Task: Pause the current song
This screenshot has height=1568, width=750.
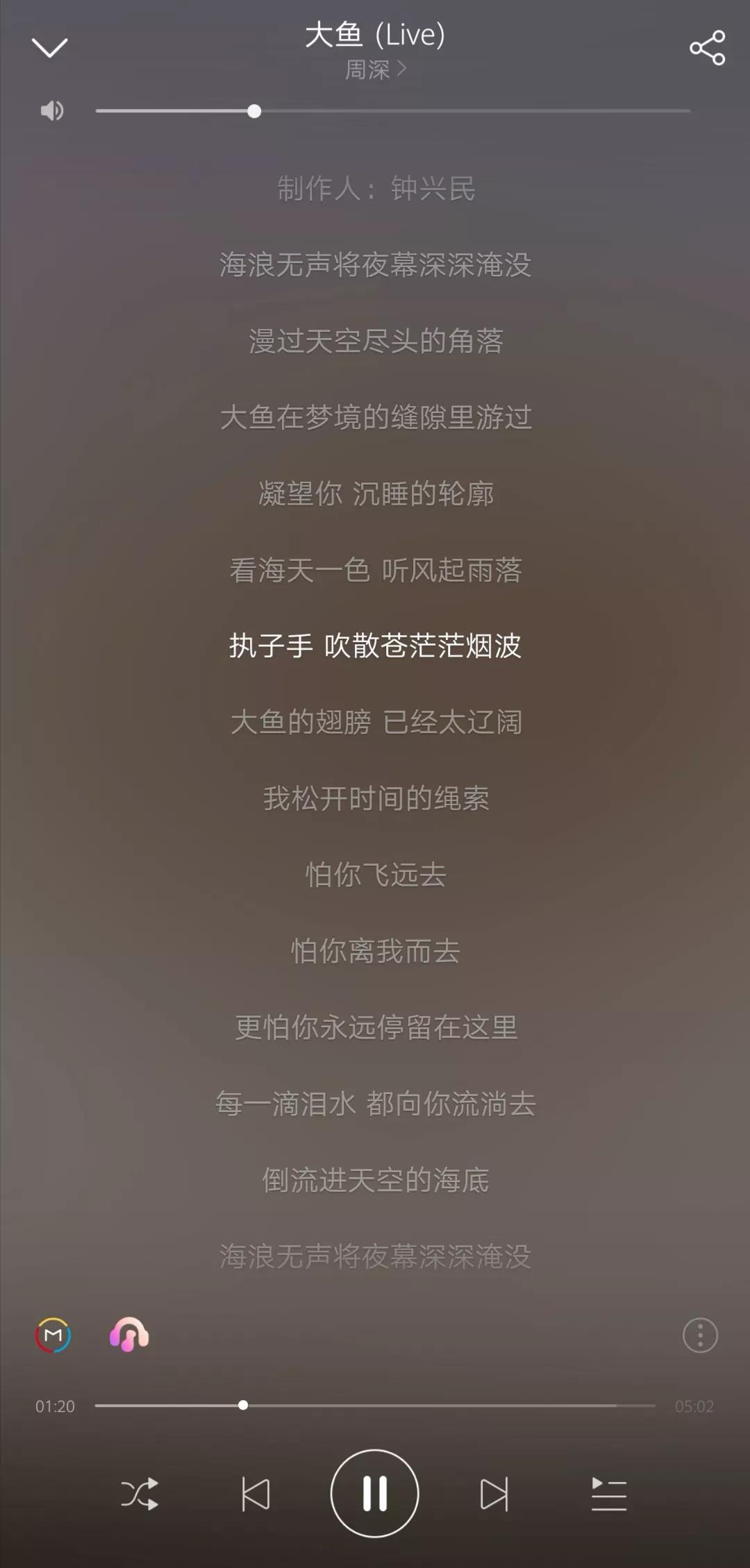Action: click(x=375, y=1494)
